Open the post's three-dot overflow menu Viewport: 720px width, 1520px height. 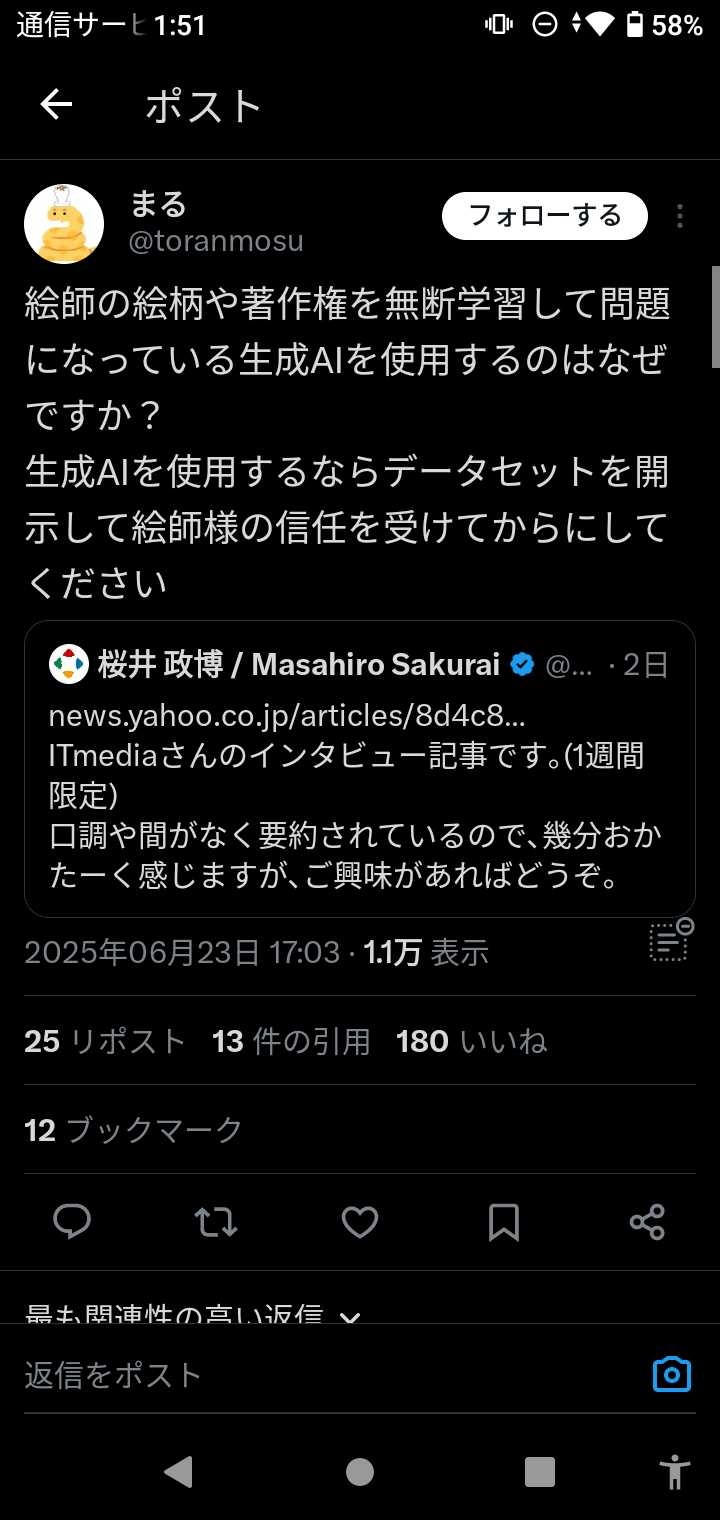[x=680, y=216]
